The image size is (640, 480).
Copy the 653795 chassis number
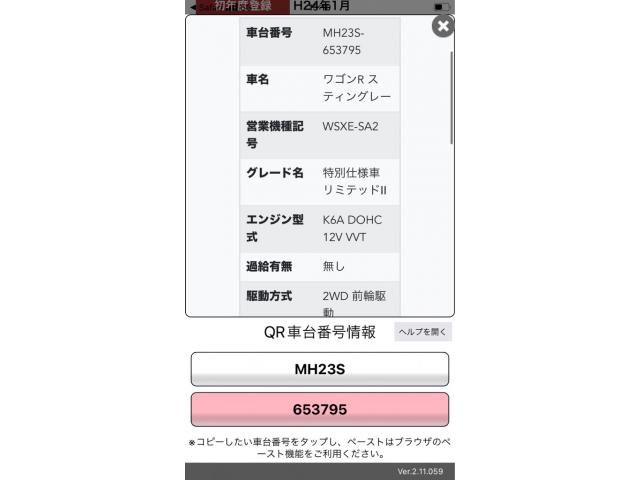click(x=320, y=409)
